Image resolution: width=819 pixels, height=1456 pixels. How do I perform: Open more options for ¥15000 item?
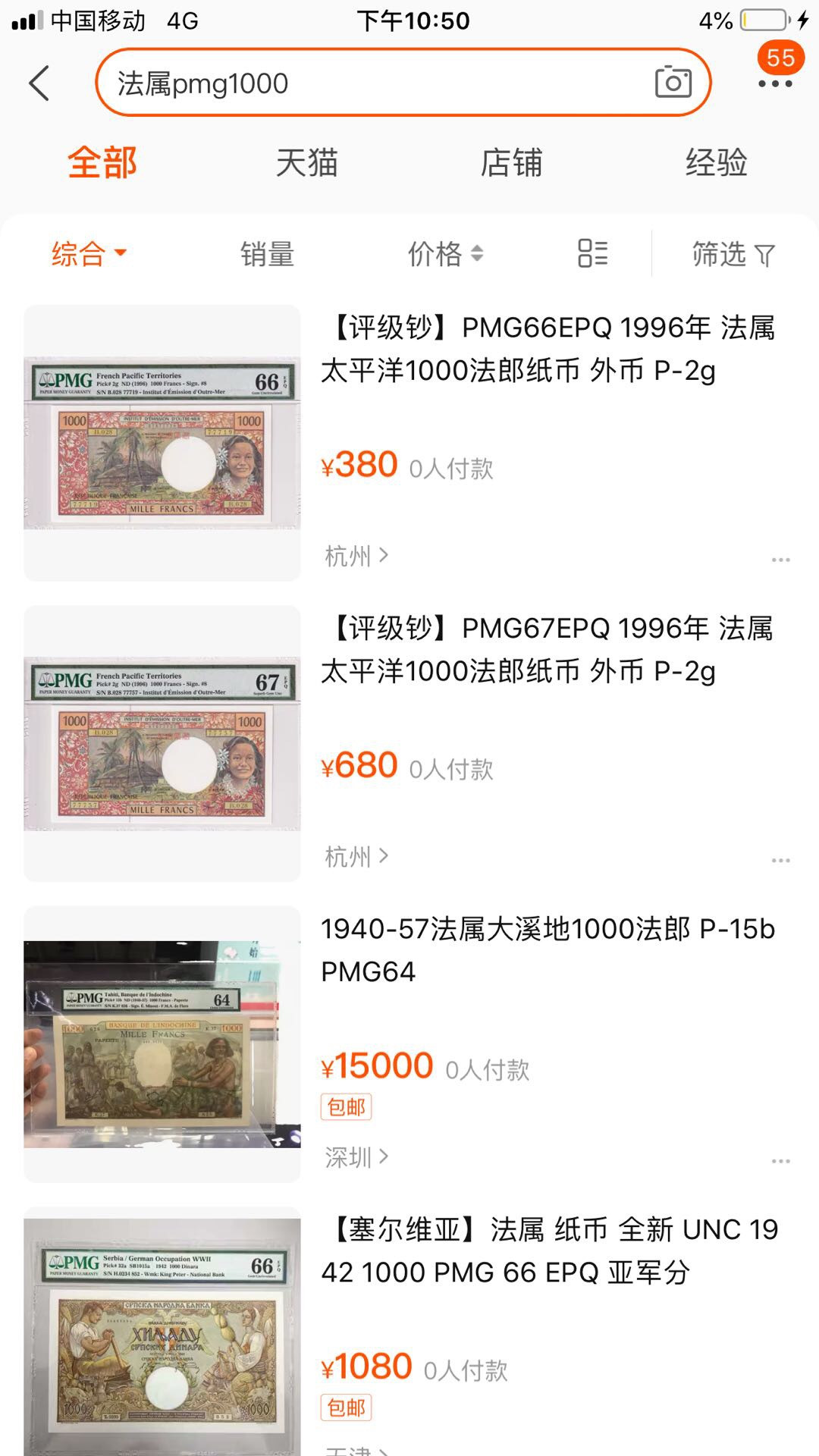click(x=780, y=1161)
